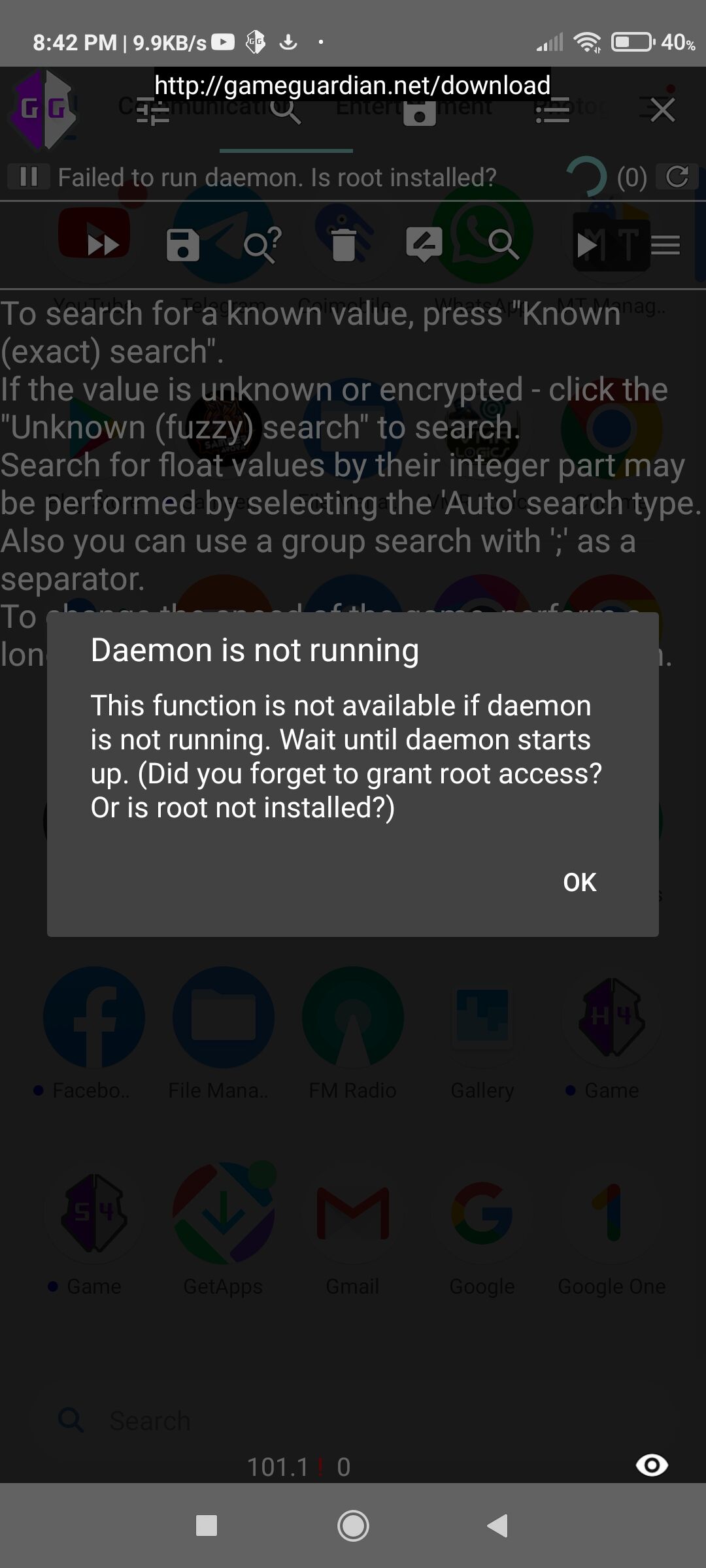Tap the play triangle toolbar icon

[x=587, y=245]
